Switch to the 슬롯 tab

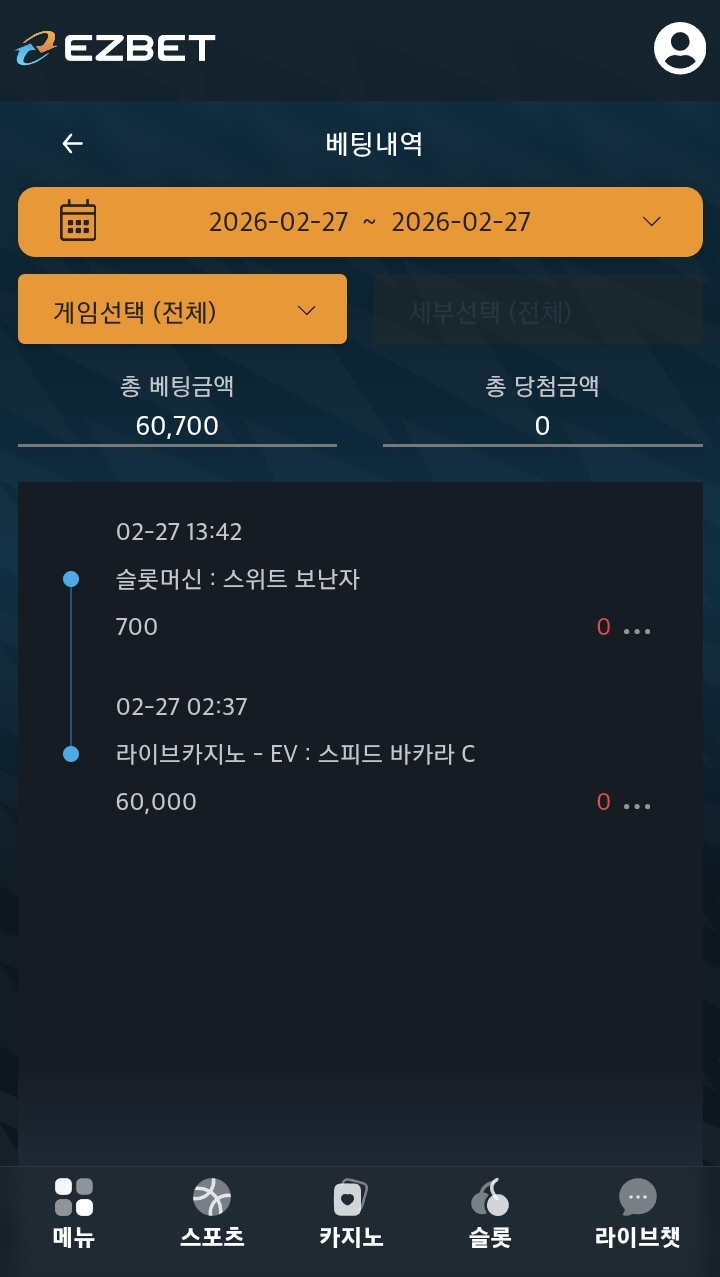pos(490,1213)
